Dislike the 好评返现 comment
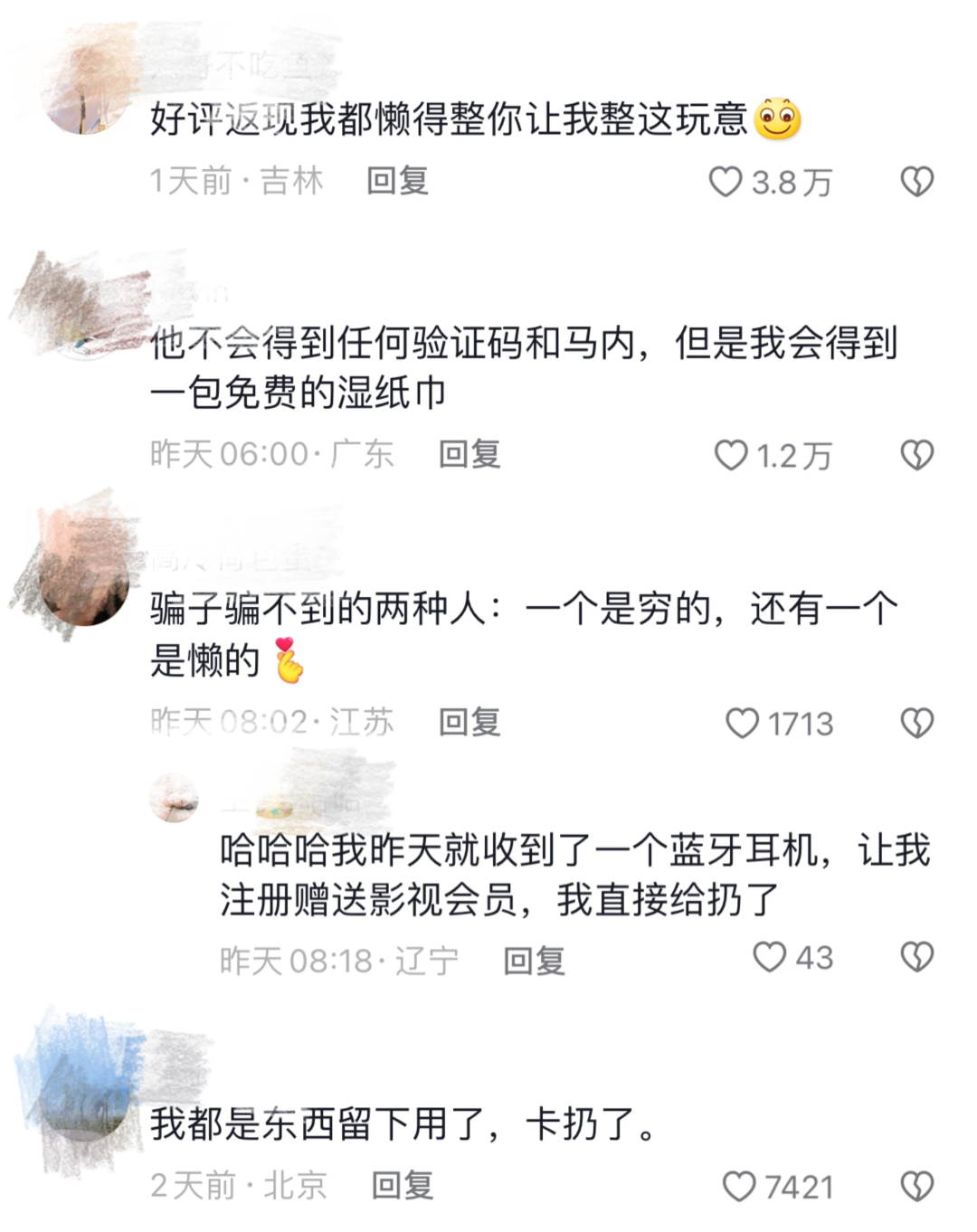977x1232 pixels. click(x=916, y=182)
